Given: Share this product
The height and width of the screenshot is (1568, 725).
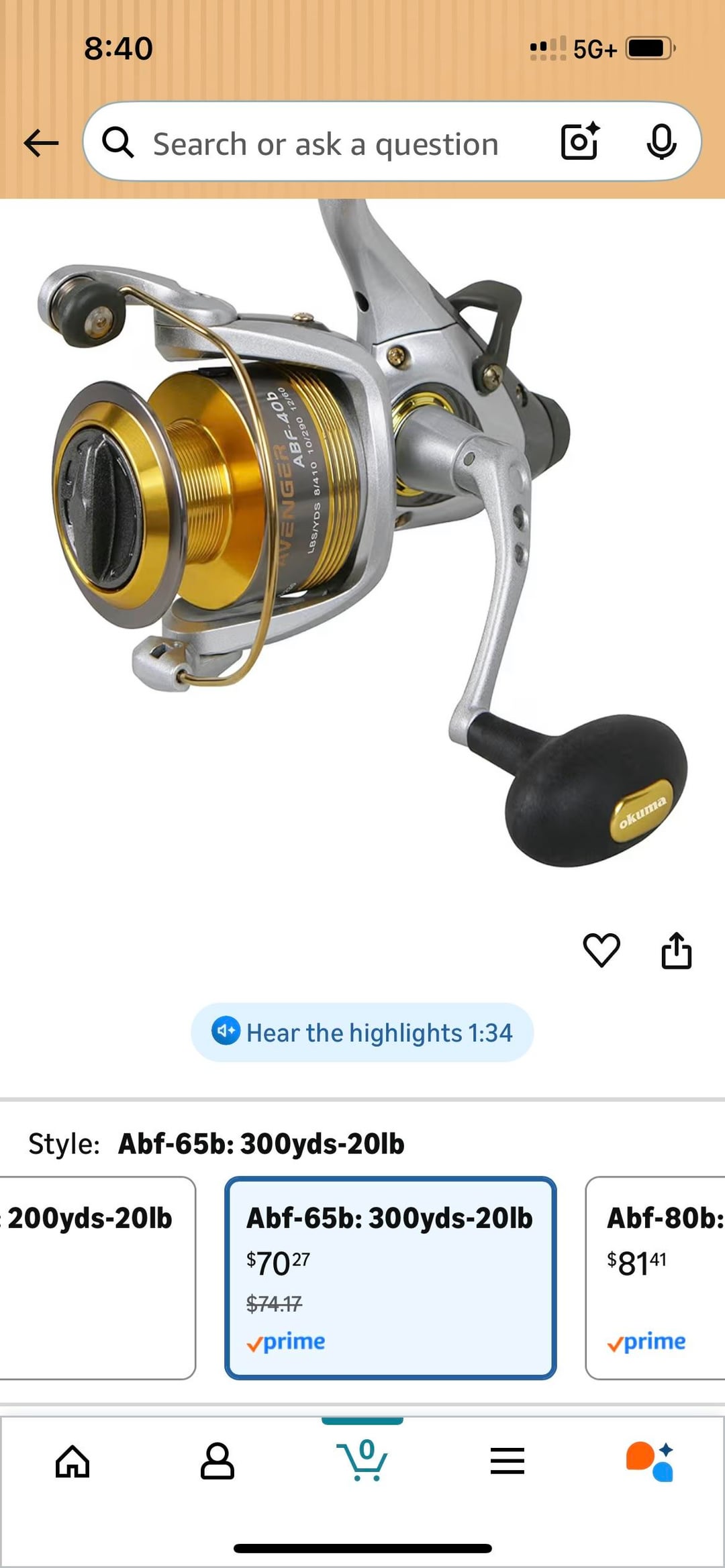Looking at the screenshot, I should point(676,950).
